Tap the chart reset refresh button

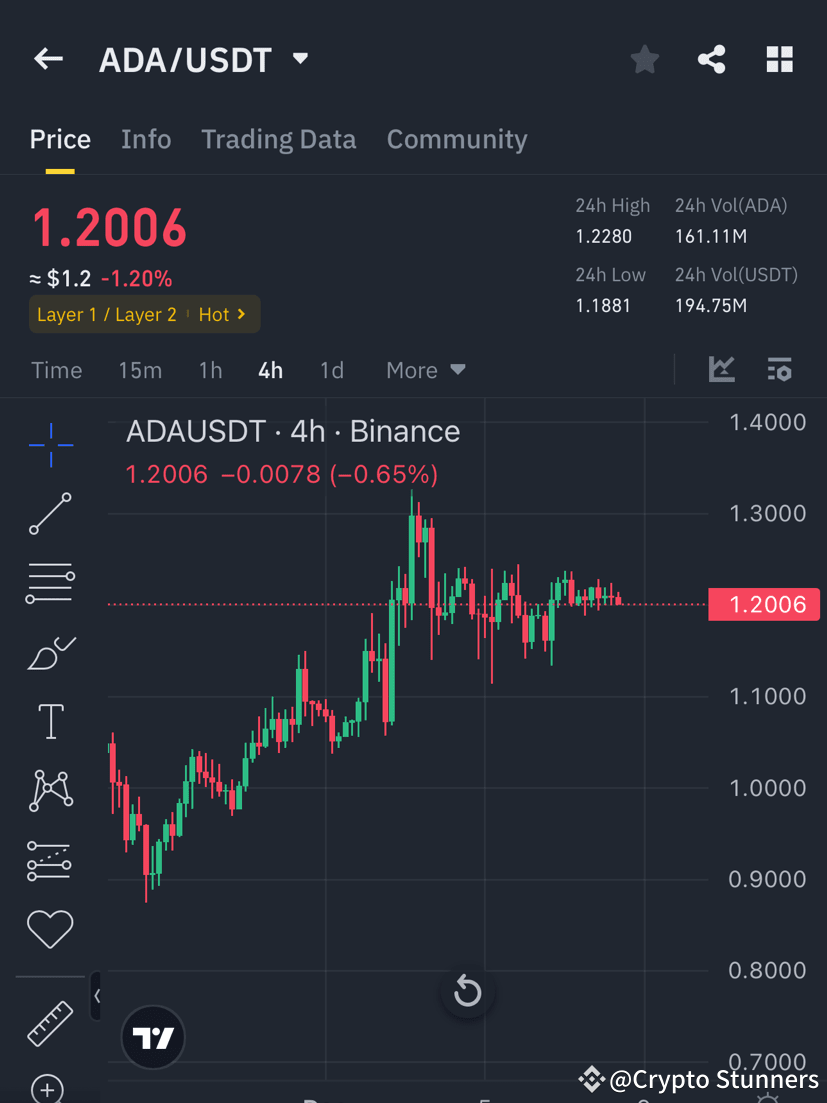pyautogui.click(x=466, y=991)
